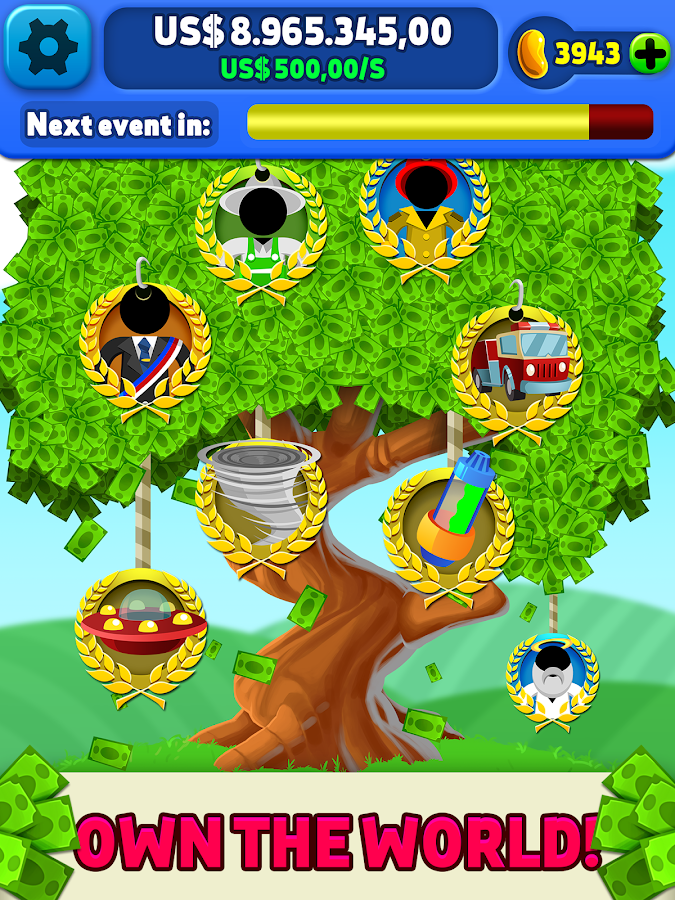Image resolution: width=675 pixels, height=900 pixels.
Task: Open the UFO flying saucer medallion
Action: coord(141,632)
